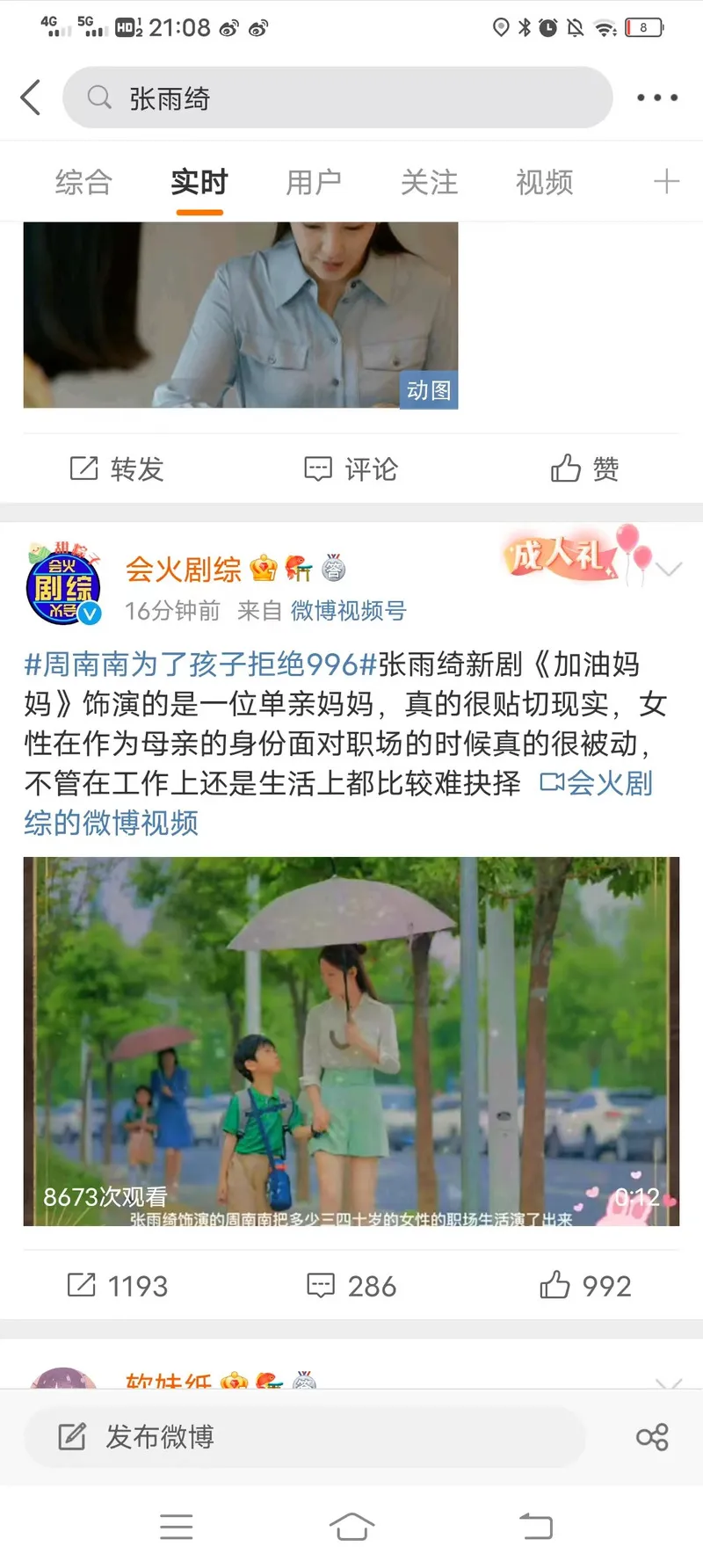Viewport: 703px width, 1568px height.
Task: Like 会火剧综's post with 992 likes
Action: coord(584,1286)
